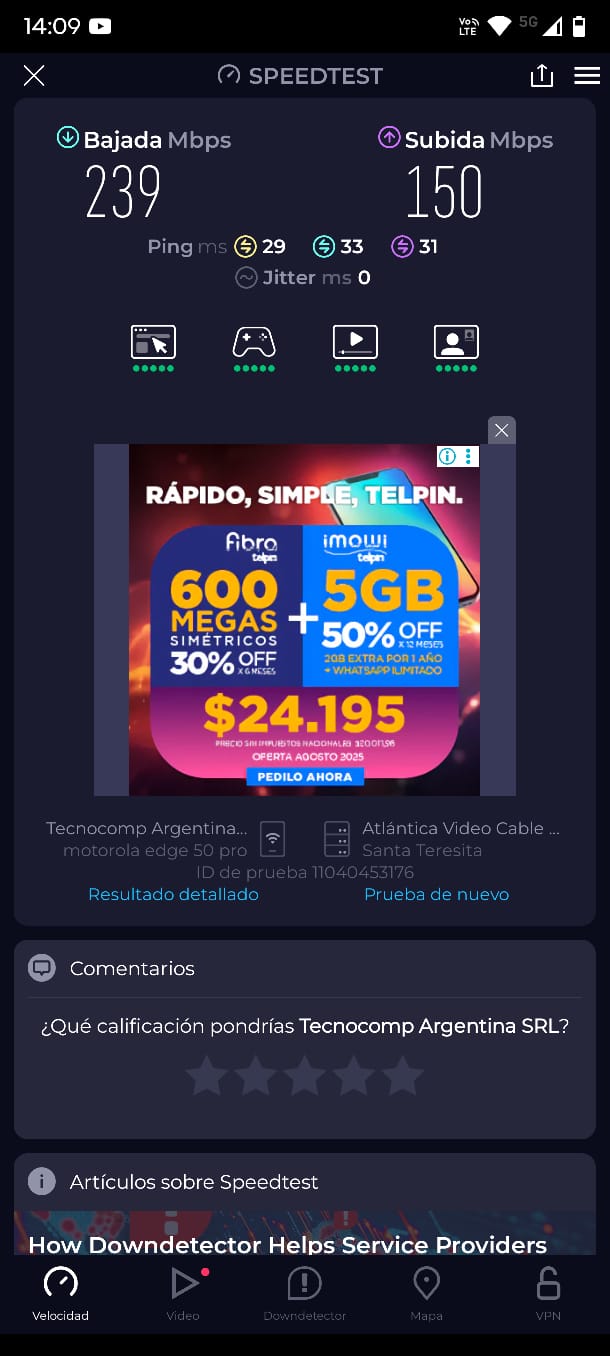The height and width of the screenshot is (1356, 610).
Task: Tap the web browsing score icon
Action: click(153, 343)
